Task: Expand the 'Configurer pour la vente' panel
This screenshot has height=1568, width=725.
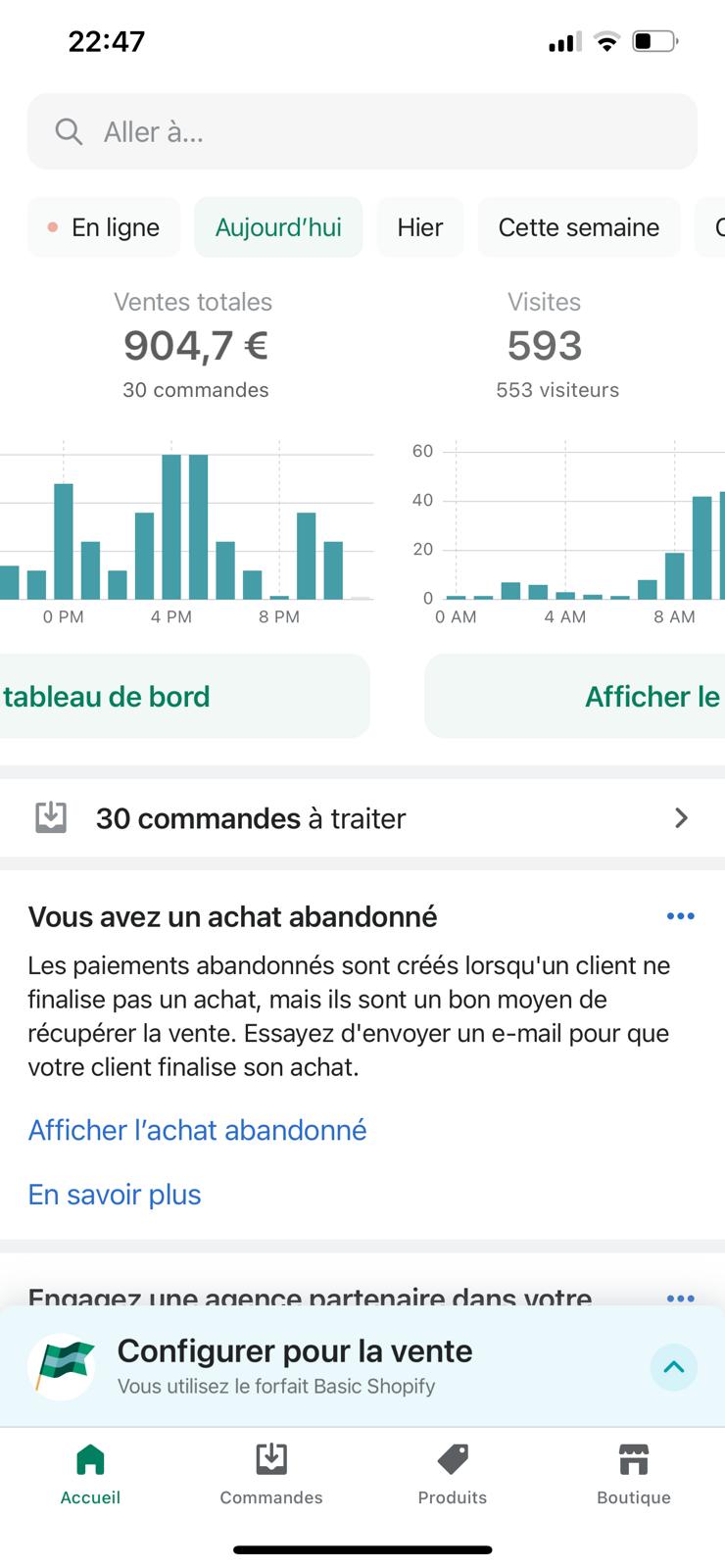Action: (x=674, y=1367)
